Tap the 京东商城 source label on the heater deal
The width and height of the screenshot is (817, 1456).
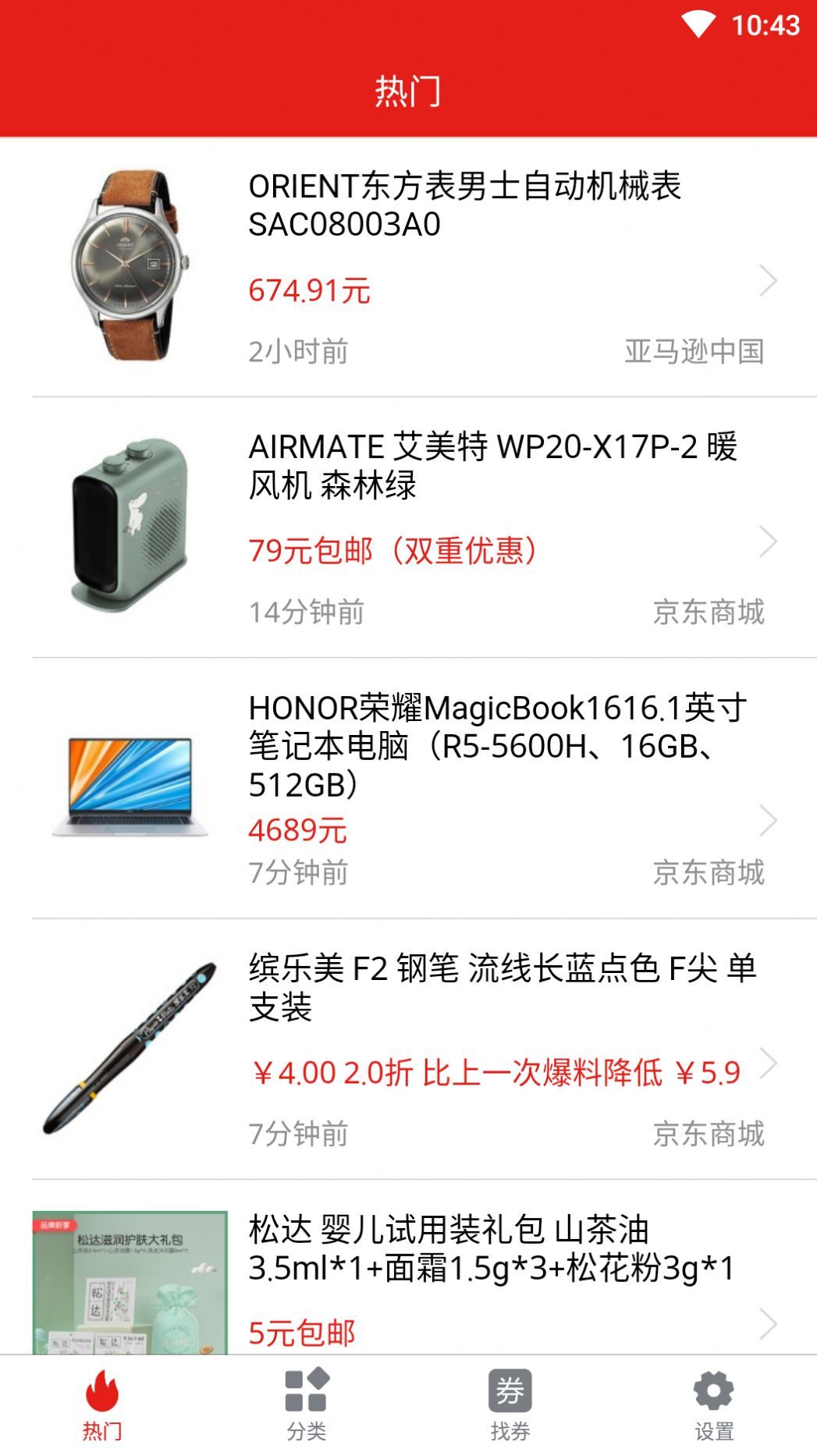[711, 613]
